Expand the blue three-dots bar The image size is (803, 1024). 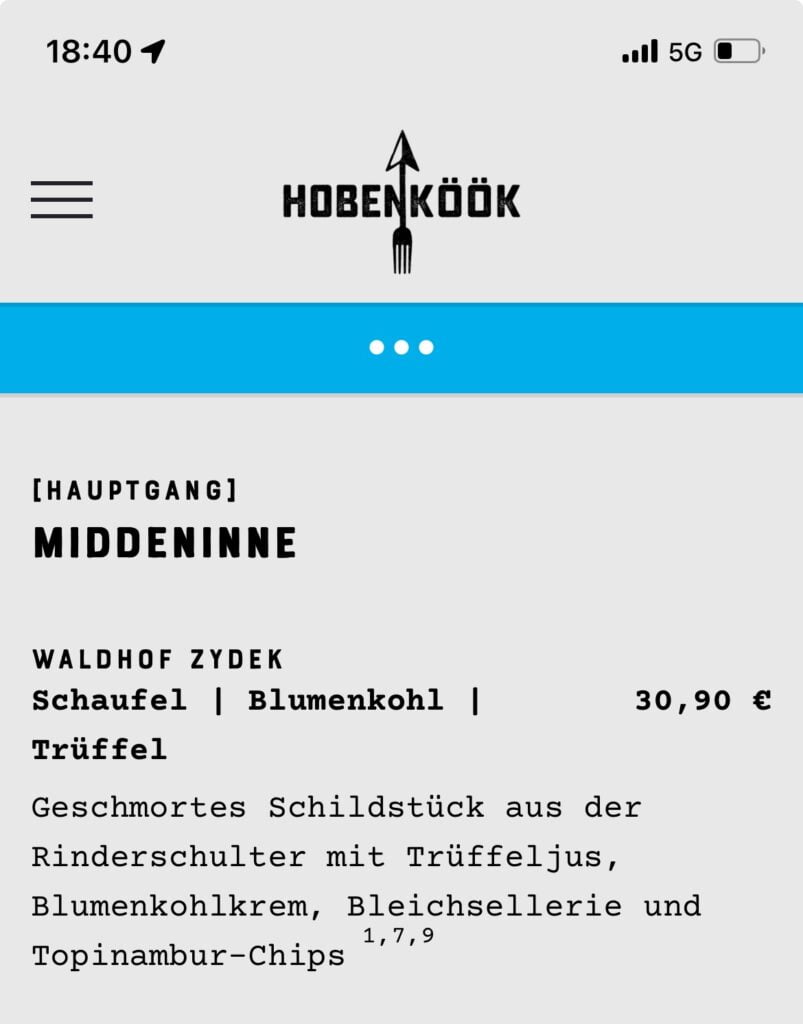pyautogui.click(x=401, y=348)
